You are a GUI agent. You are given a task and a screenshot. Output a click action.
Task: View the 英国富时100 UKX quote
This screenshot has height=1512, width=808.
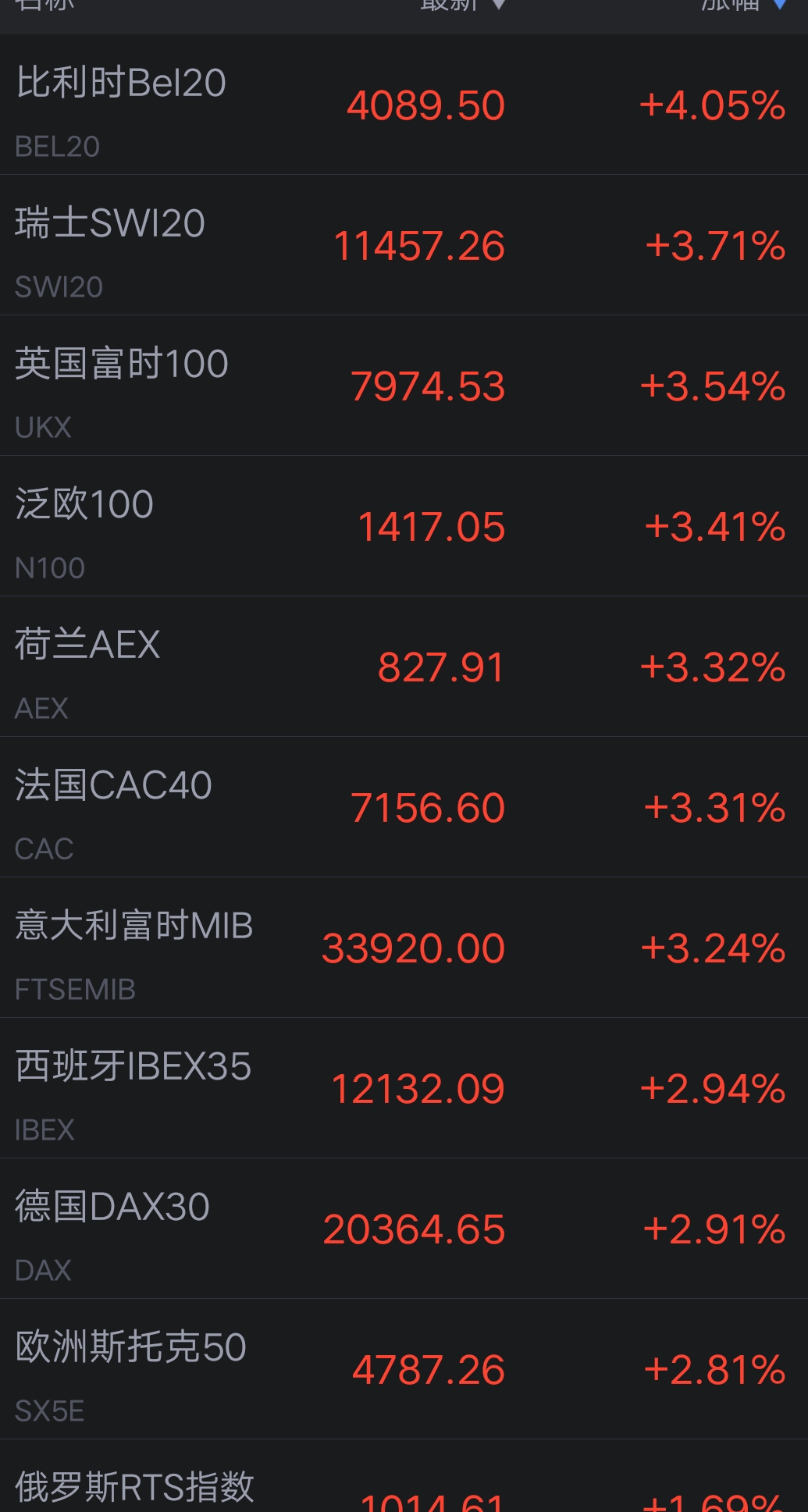(x=404, y=386)
